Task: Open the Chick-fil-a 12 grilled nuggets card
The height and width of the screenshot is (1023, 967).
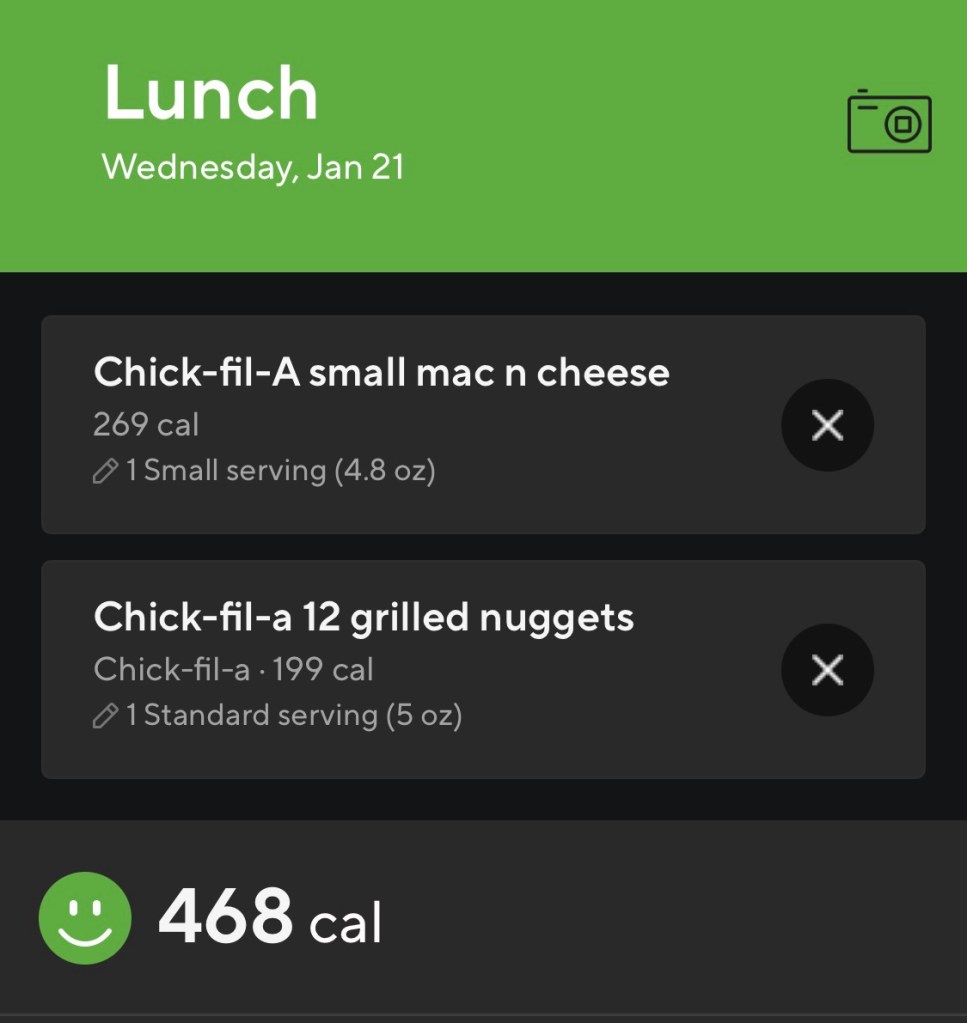Action: pyautogui.click(x=363, y=618)
